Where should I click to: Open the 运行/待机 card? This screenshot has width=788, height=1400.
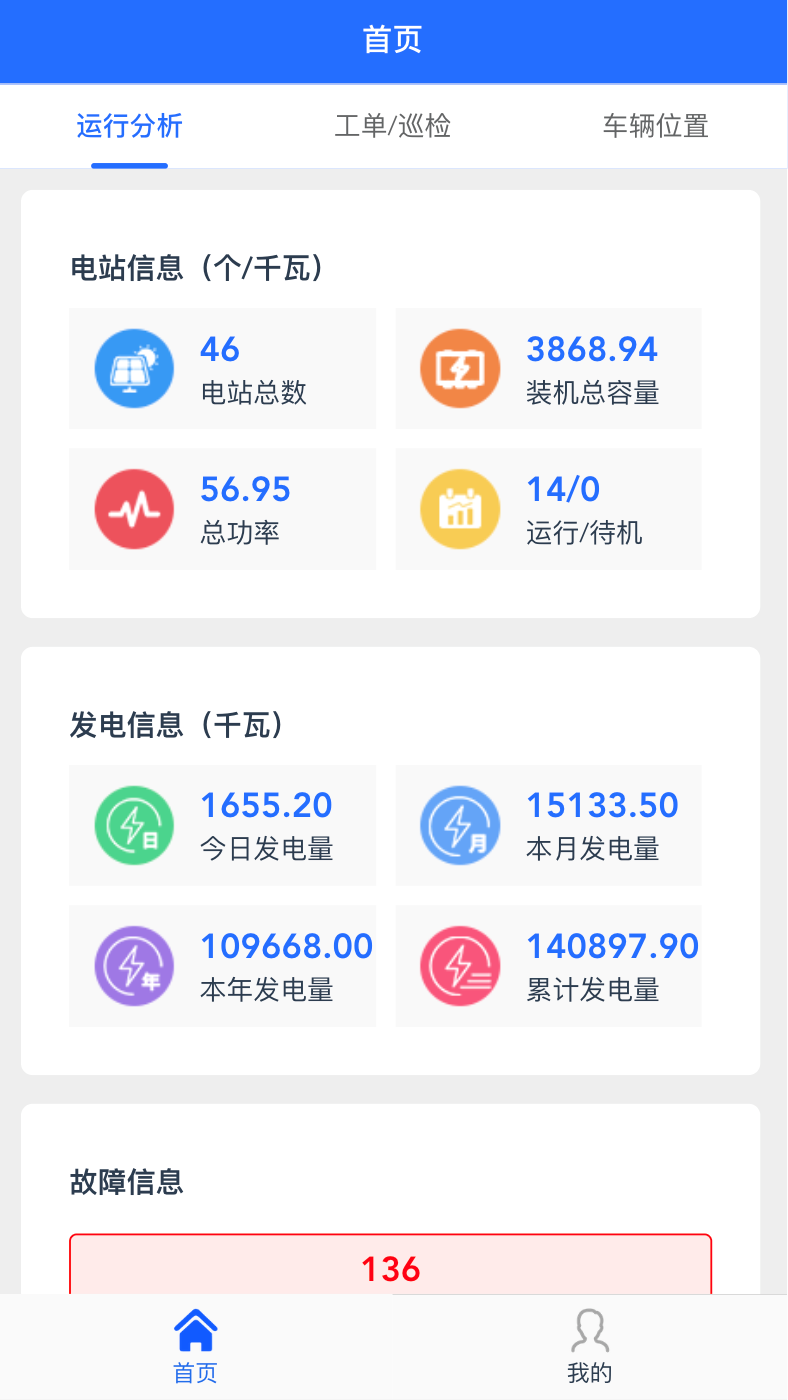549,509
